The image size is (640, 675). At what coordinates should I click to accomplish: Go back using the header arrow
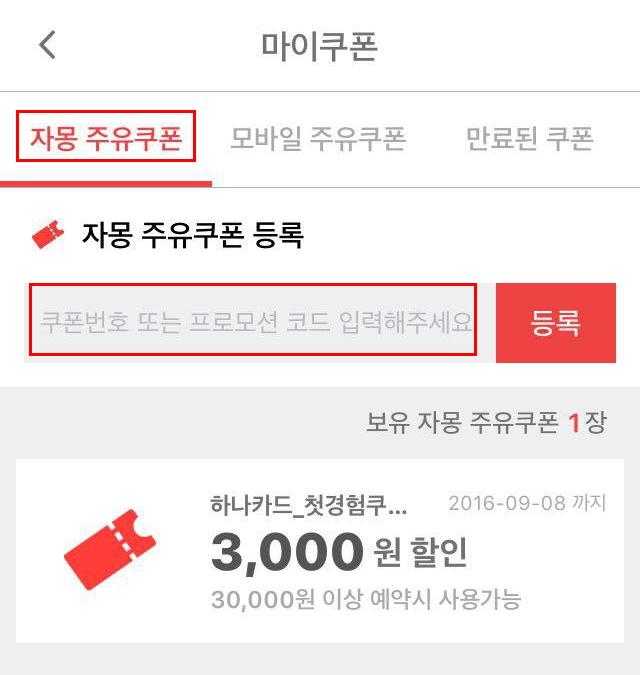[47, 45]
